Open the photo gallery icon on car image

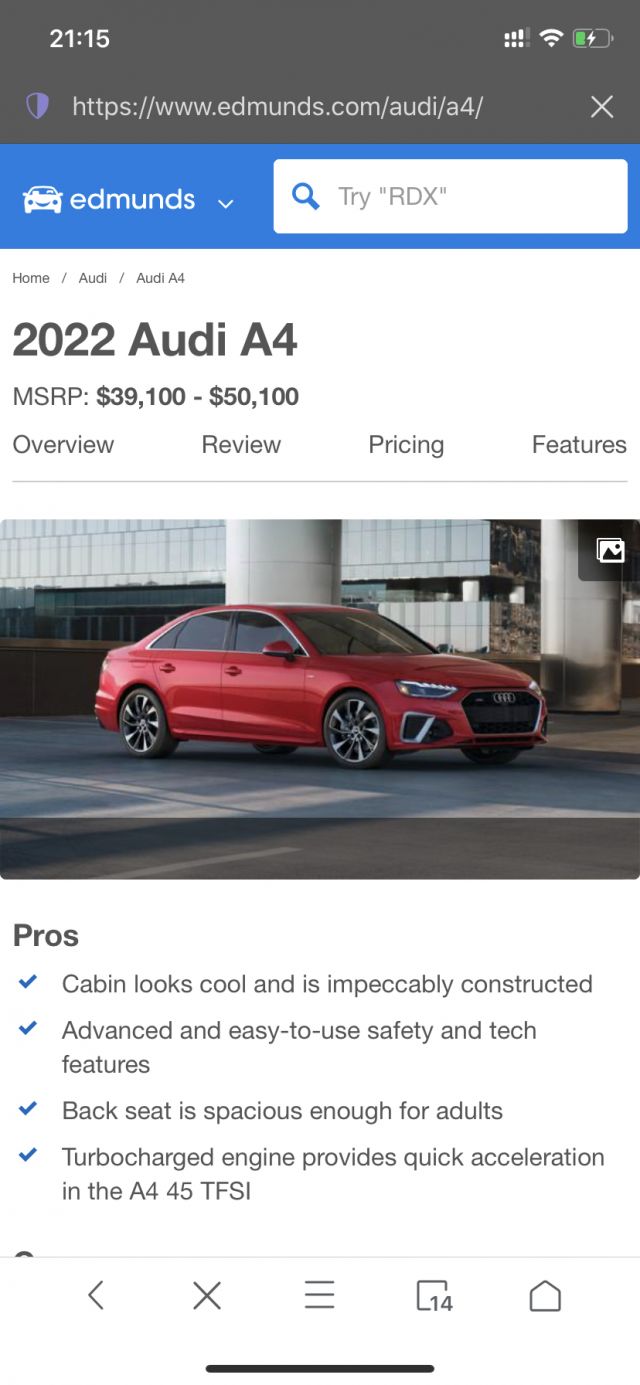coord(610,550)
